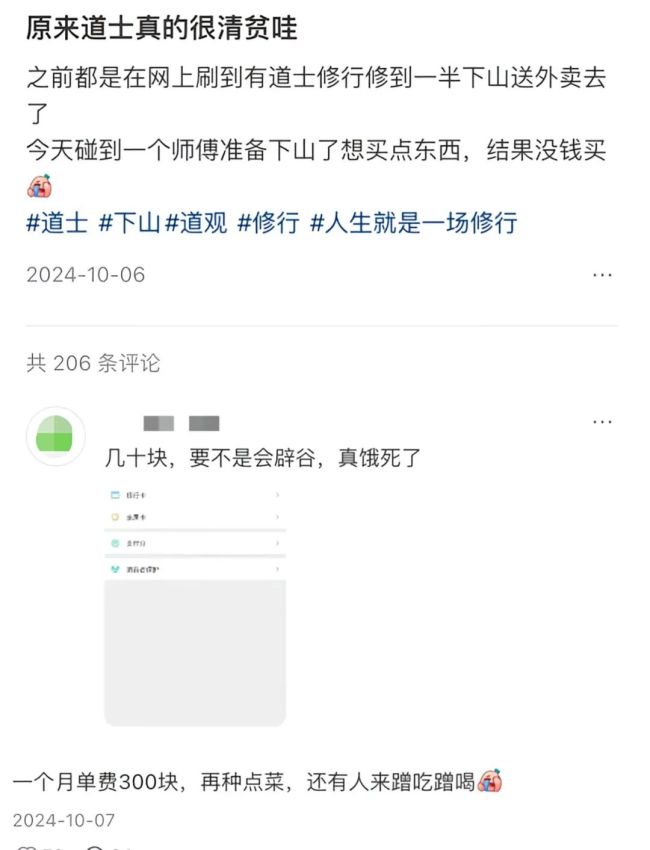The width and height of the screenshot is (650, 850).
Task: View the green avatar commenter's profile
Action: [x=55, y=437]
